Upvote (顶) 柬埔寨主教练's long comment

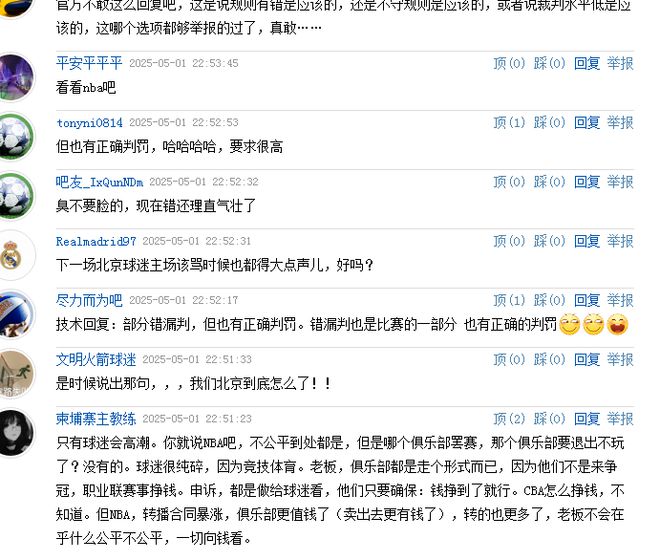[508, 419]
